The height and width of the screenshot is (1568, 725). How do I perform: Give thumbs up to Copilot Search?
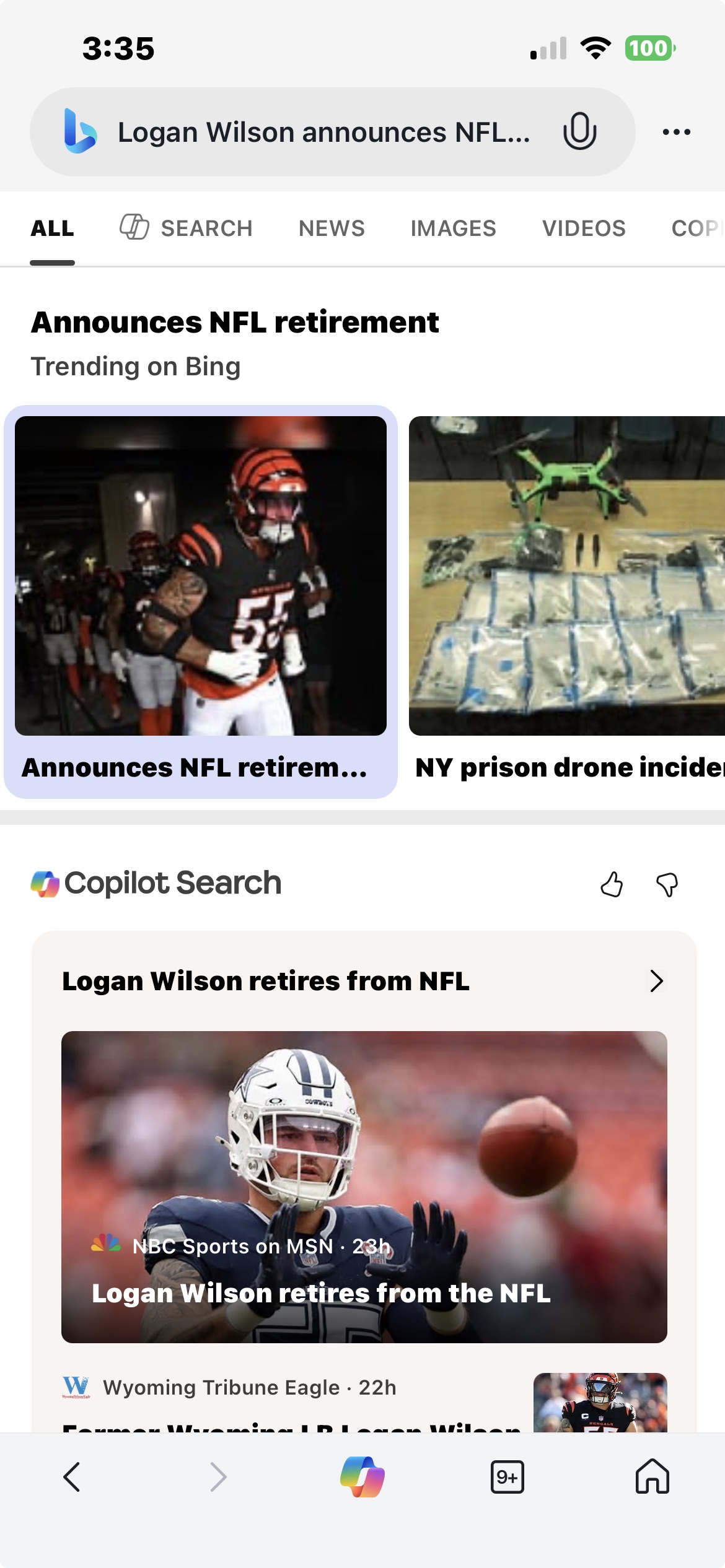(x=612, y=884)
